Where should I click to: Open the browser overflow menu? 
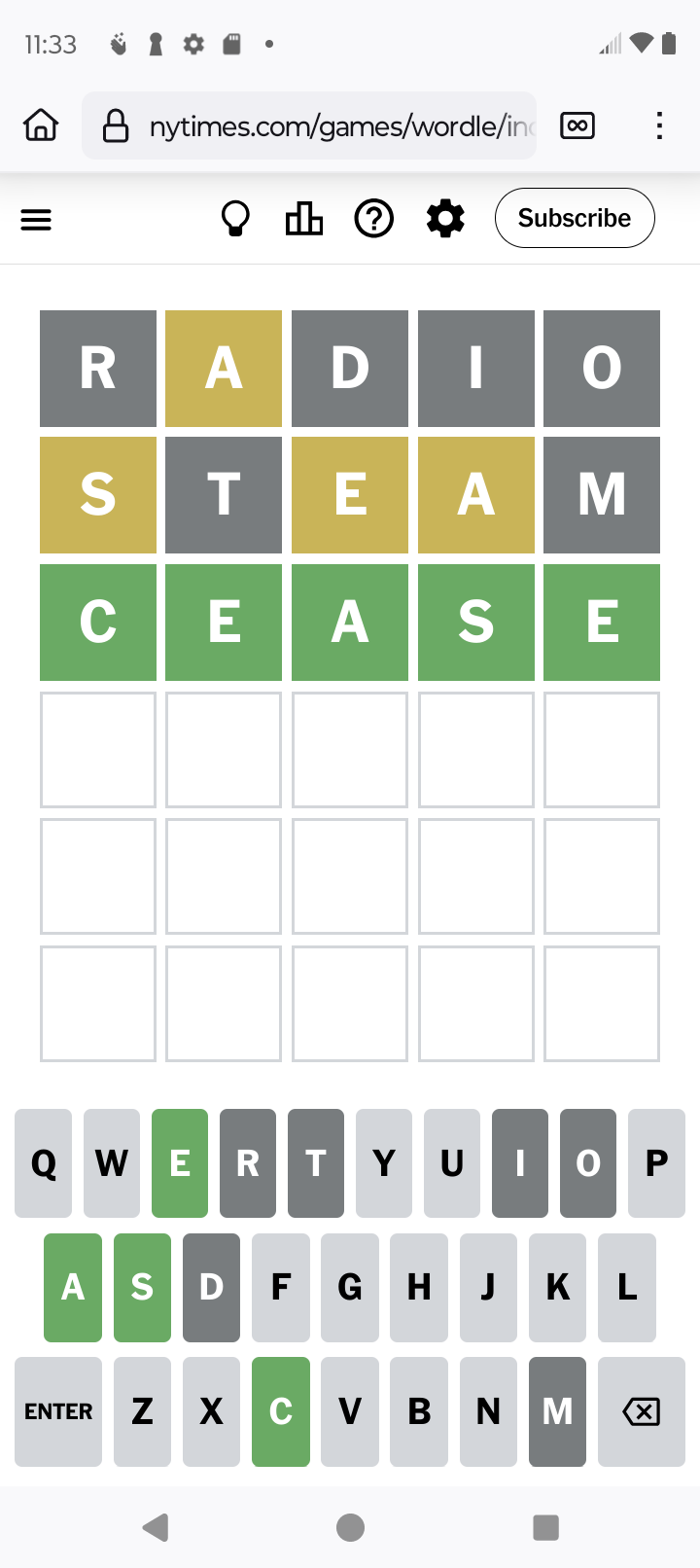click(659, 125)
